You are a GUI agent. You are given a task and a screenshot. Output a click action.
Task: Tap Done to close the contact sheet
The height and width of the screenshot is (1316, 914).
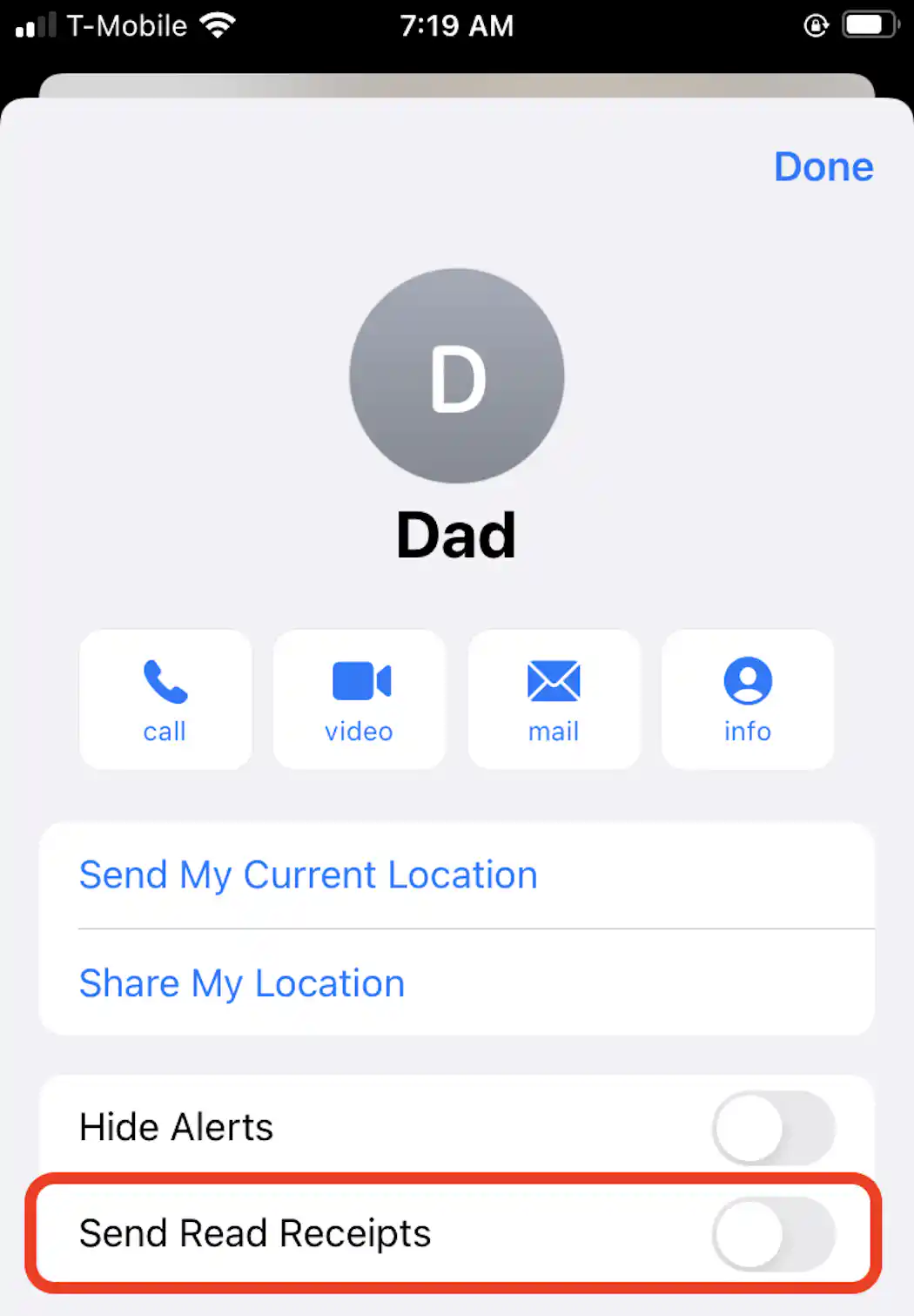click(823, 167)
